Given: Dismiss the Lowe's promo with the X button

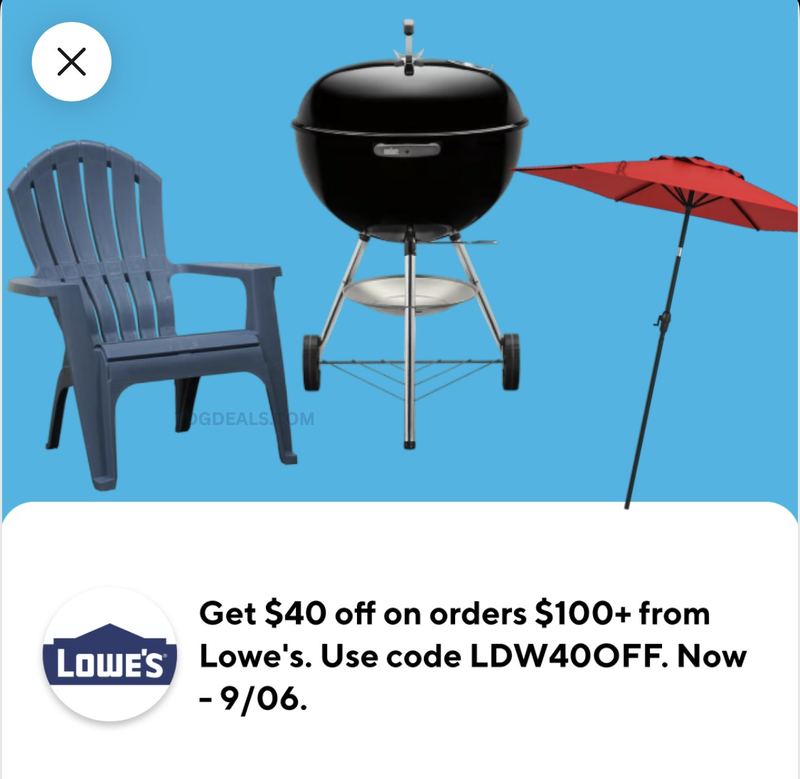Looking at the screenshot, I should click(71, 62).
